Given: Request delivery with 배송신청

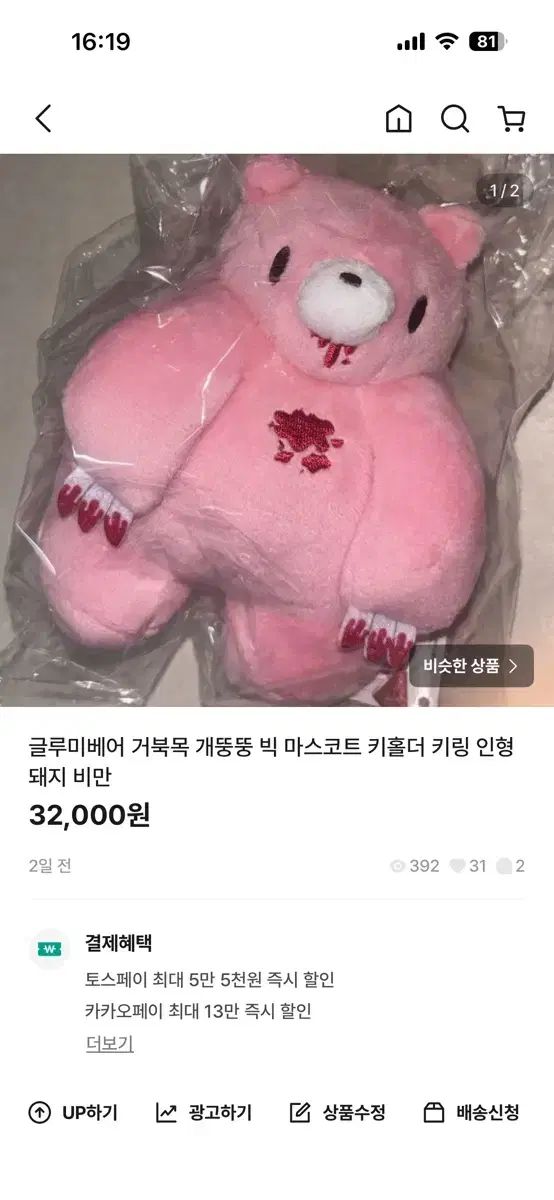Looking at the screenshot, I should click(471, 1112).
